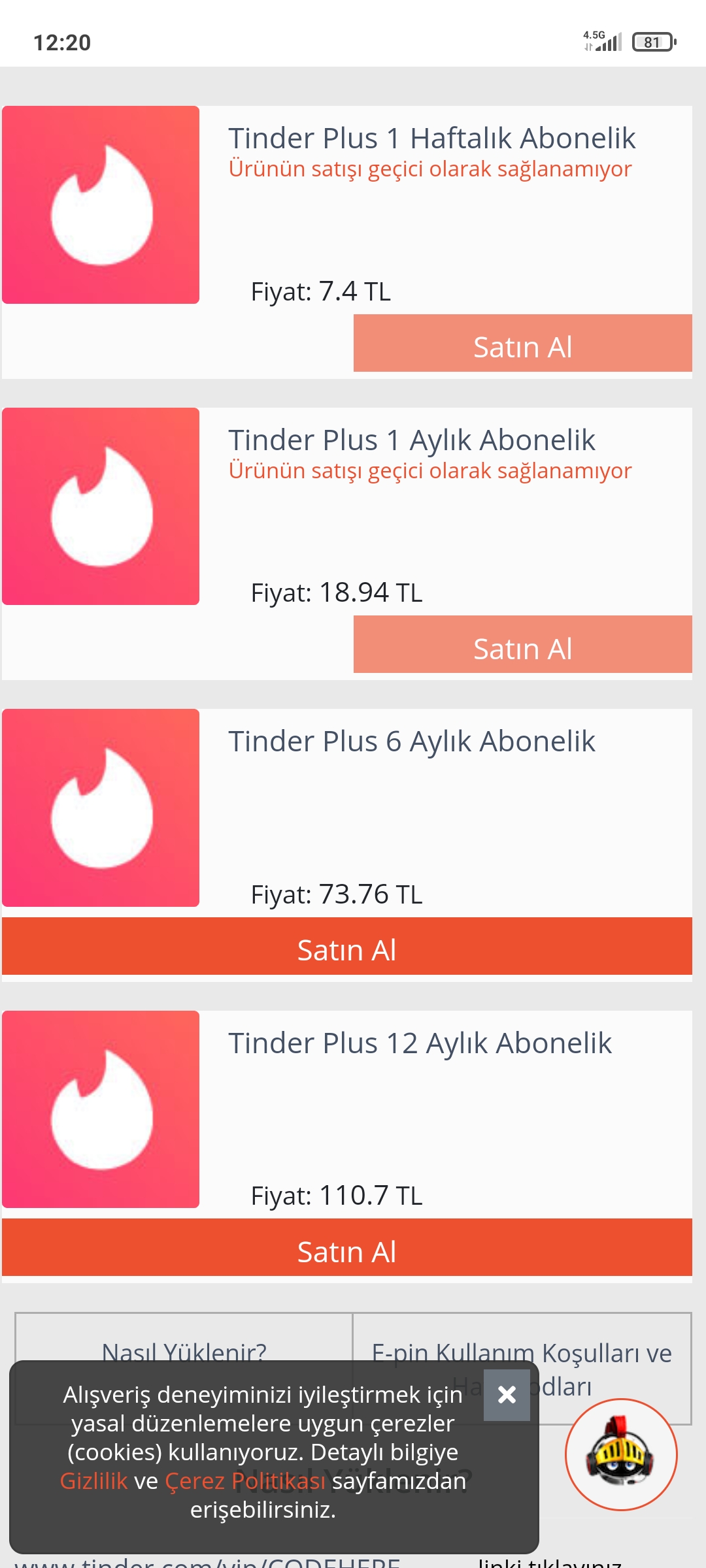Open the knight helmet support chat bubble
This screenshot has height=1568, width=706.
621,1454
